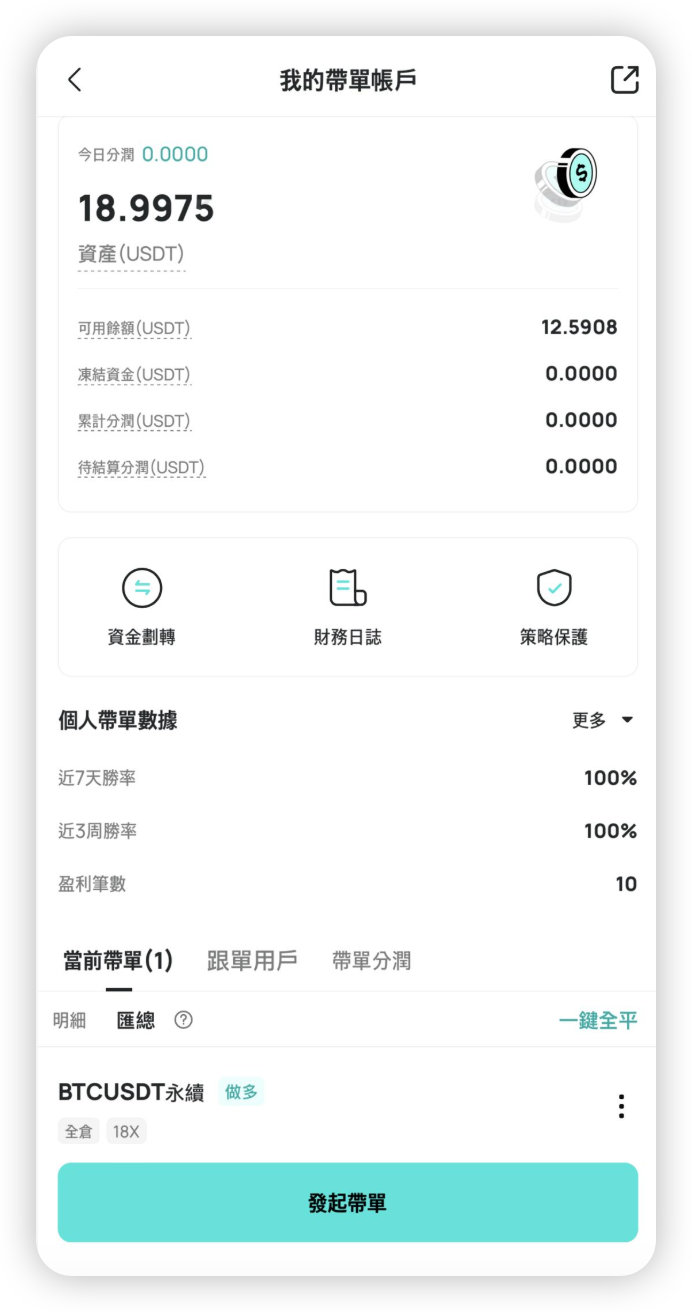692x1312 pixels.
Task: Select the 匯總 summary view
Action: tap(136, 1020)
